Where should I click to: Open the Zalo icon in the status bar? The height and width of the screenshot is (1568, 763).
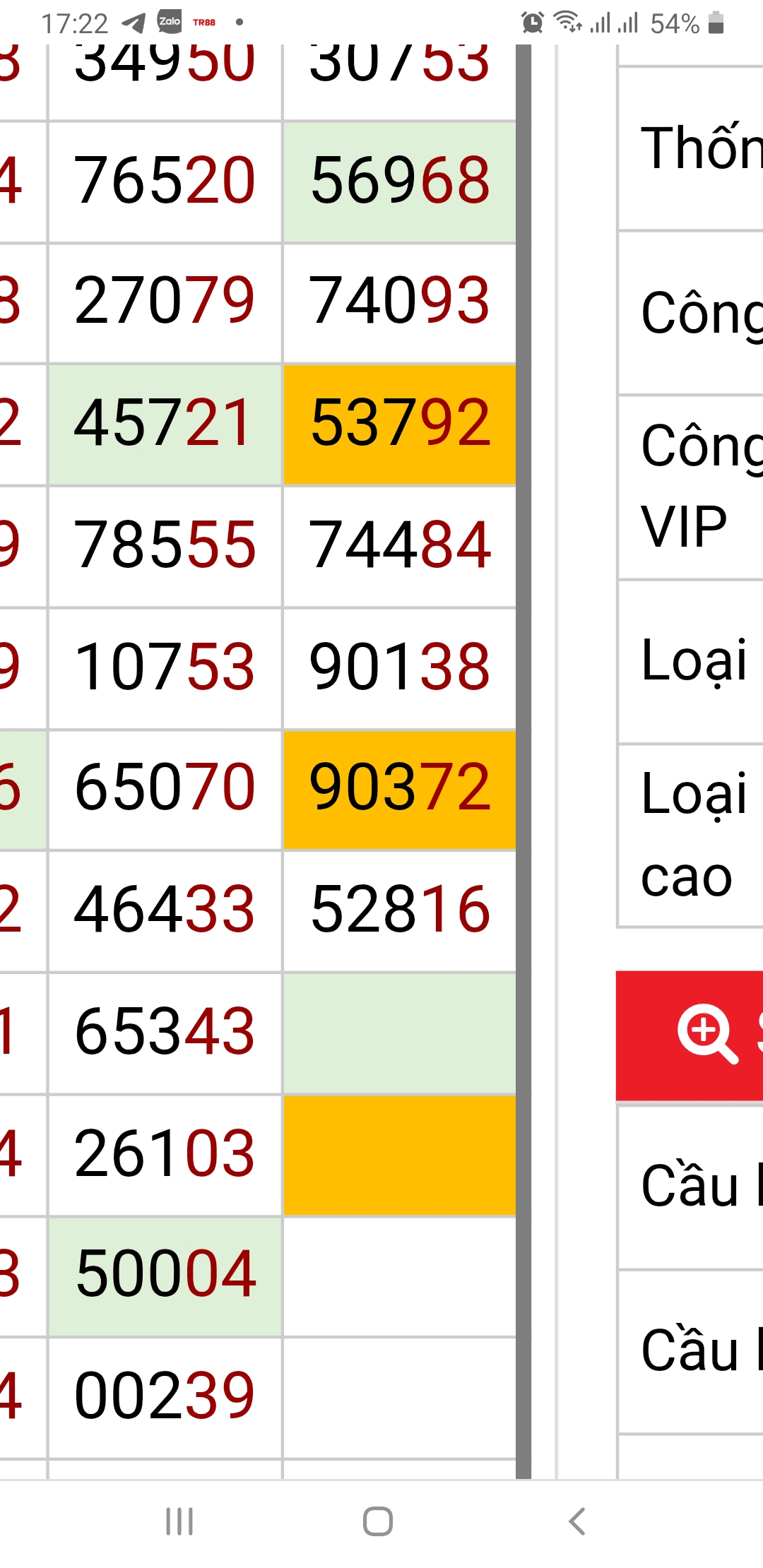pyautogui.click(x=168, y=21)
